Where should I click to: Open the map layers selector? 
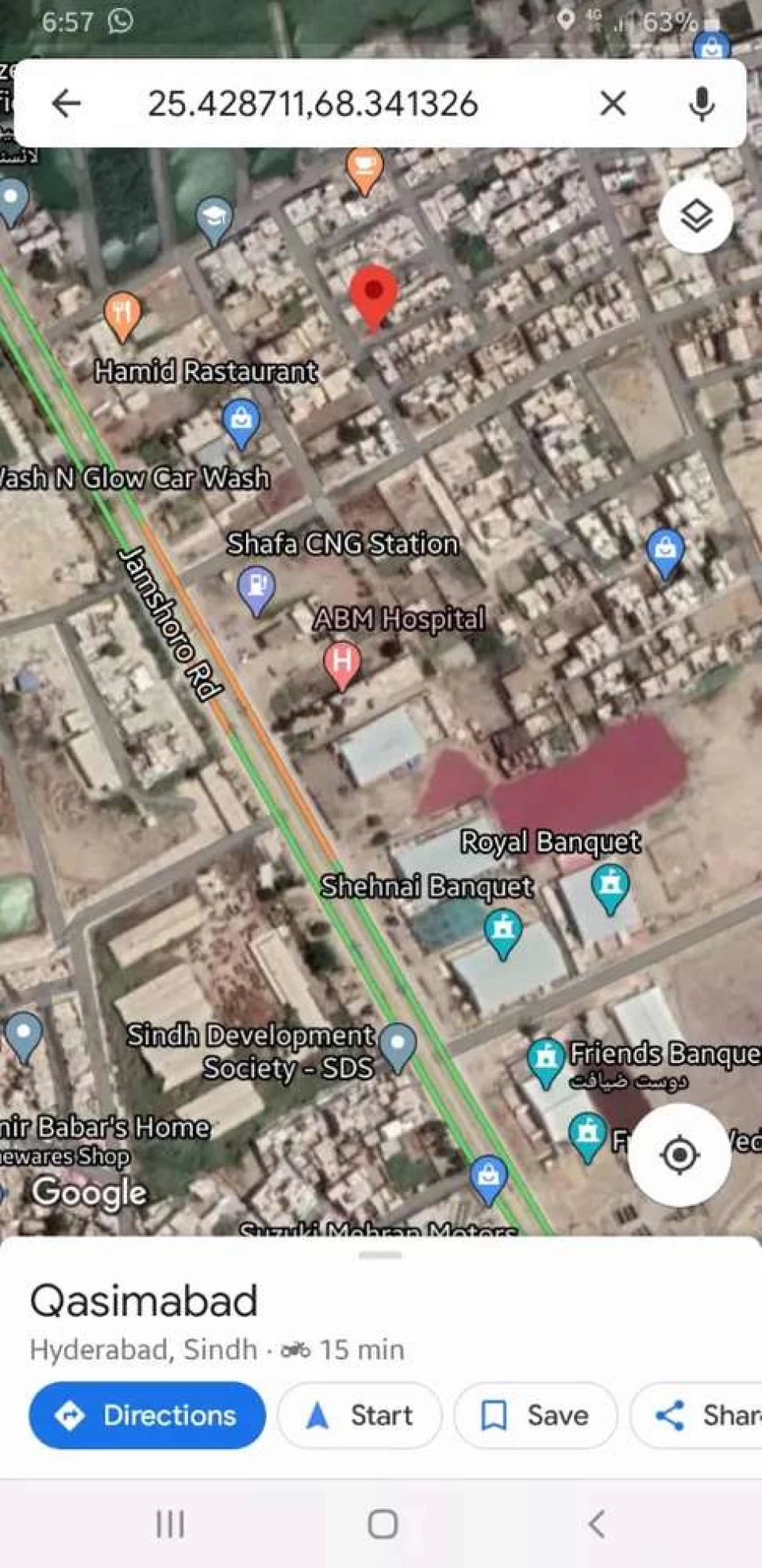click(x=695, y=216)
